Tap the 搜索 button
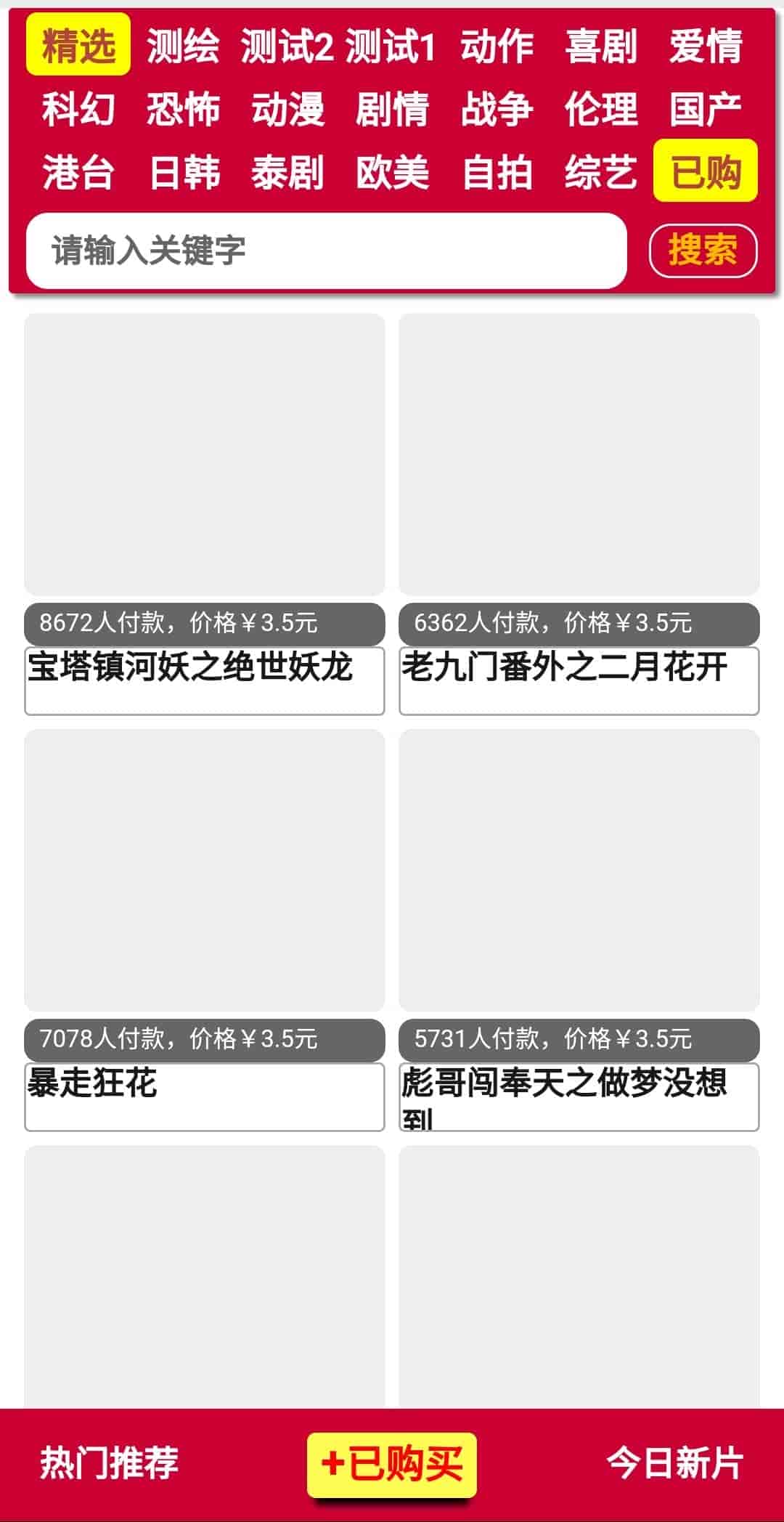Viewport: 784px width, 1522px height. (x=703, y=251)
